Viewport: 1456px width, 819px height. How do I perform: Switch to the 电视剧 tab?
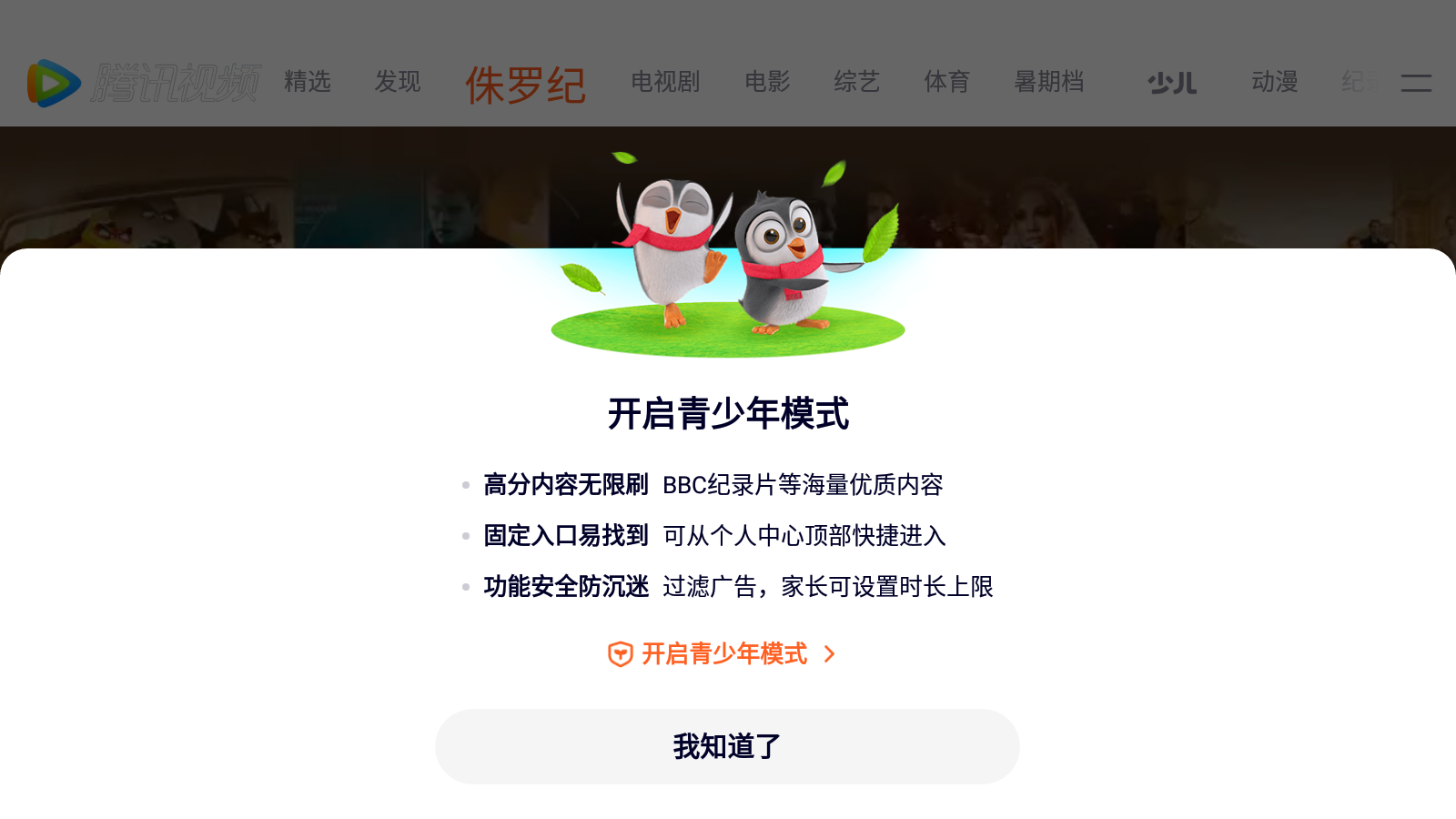[665, 82]
